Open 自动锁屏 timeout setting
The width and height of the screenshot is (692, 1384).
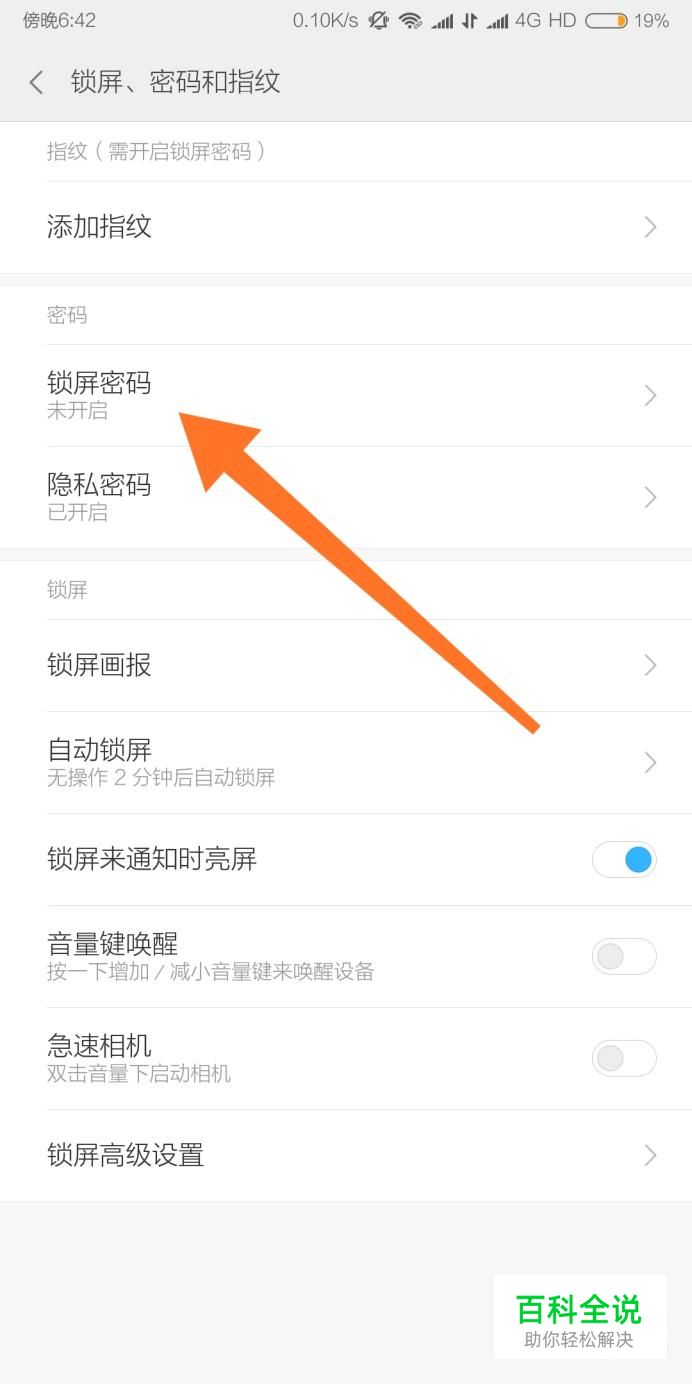tap(346, 762)
